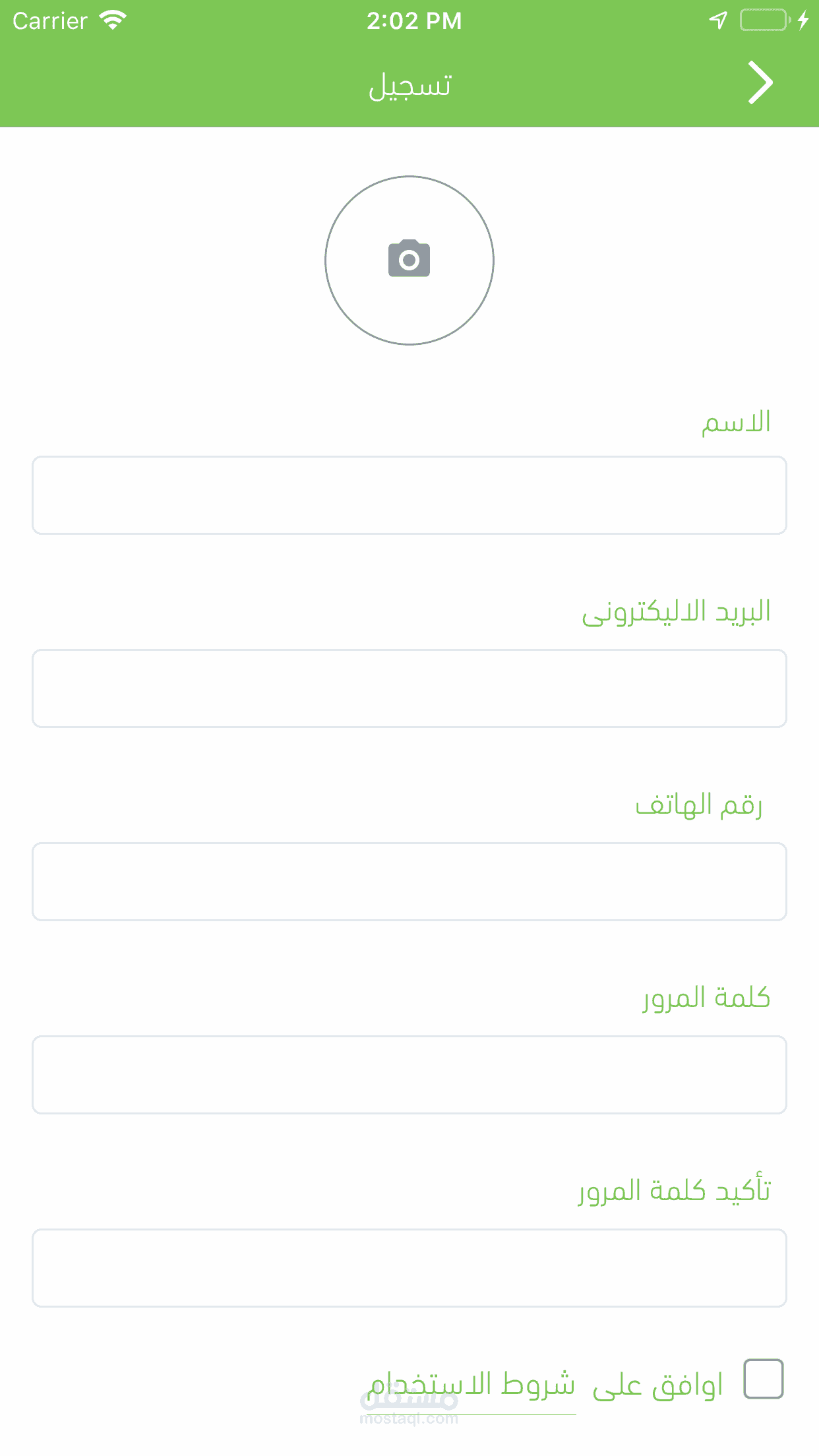Add a profile photo via camera circle

[x=409, y=260]
